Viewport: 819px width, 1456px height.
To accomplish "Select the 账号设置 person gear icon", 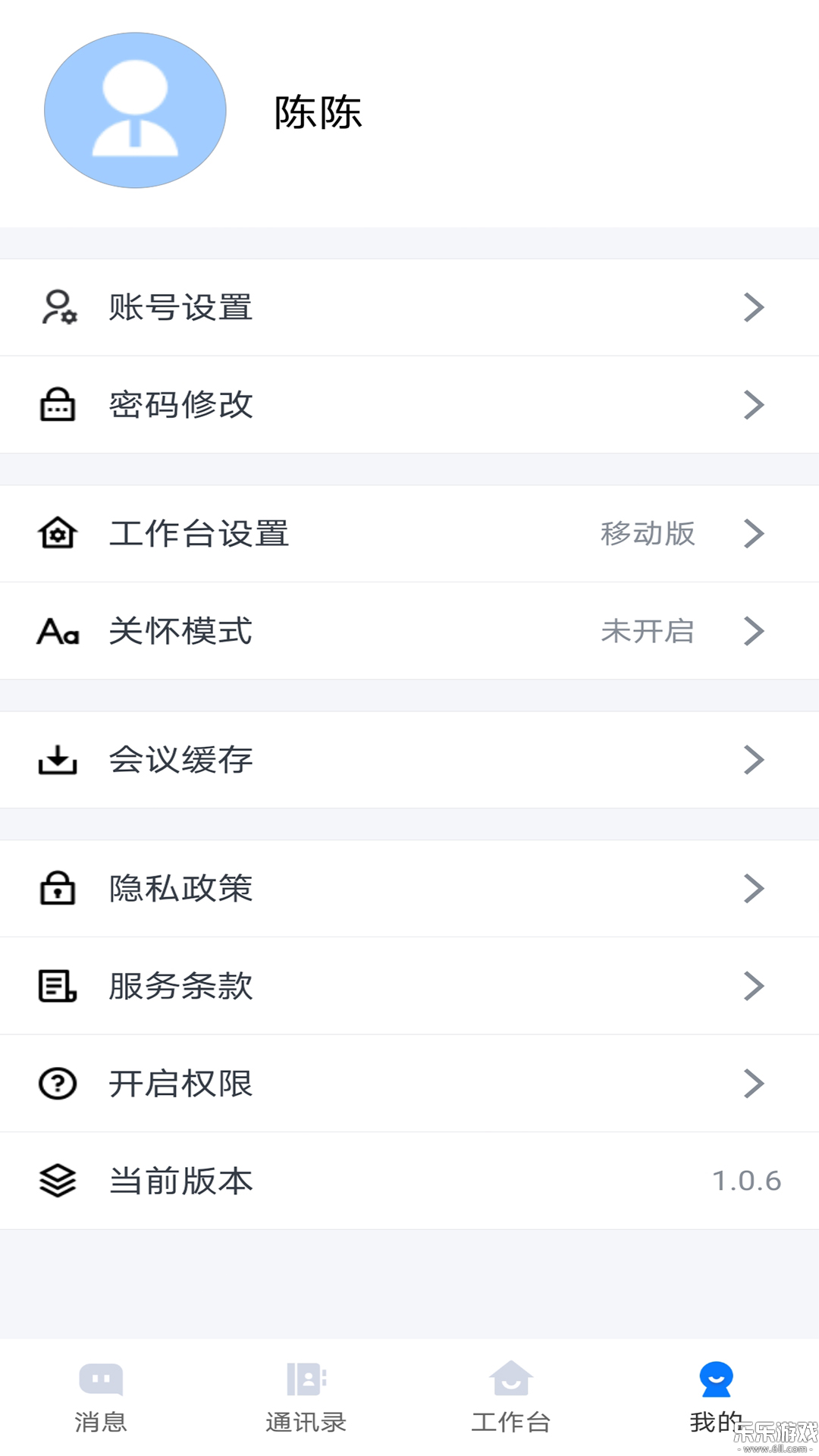I will [x=58, y=306].
